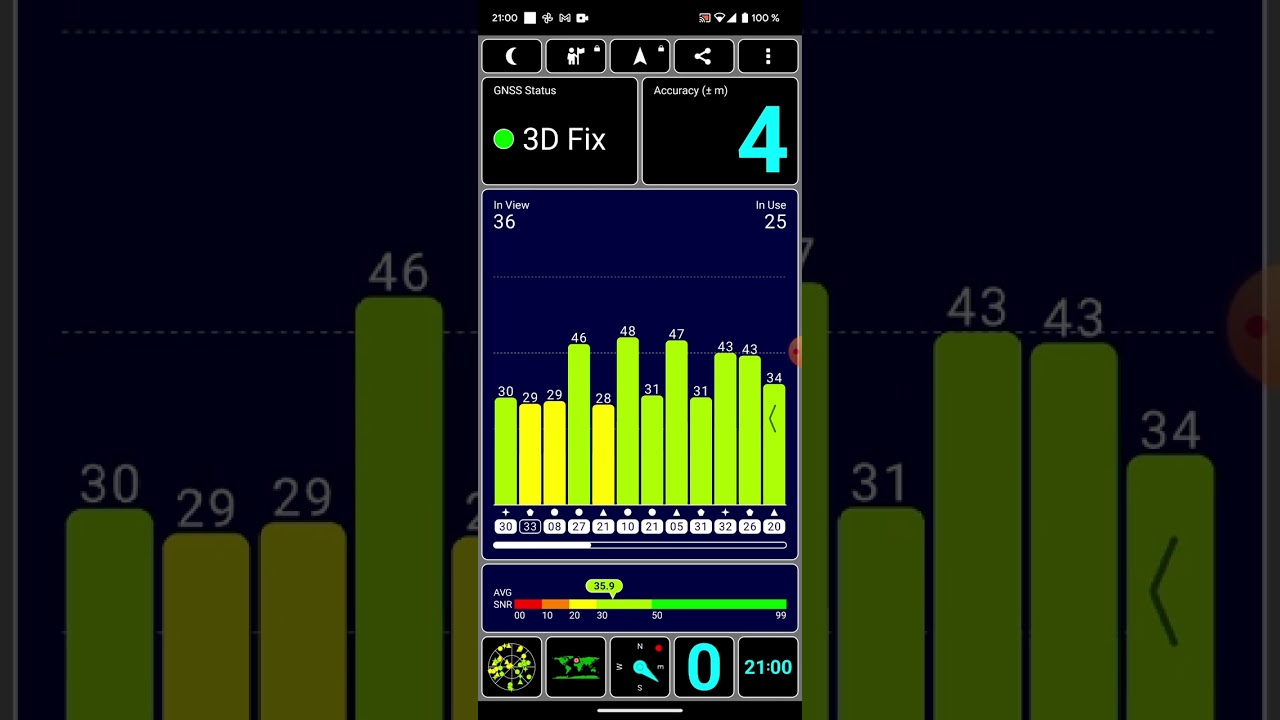The image size is (1280, 720).
Task: Open the three-dot overflow menu
Action: [767, 57]
